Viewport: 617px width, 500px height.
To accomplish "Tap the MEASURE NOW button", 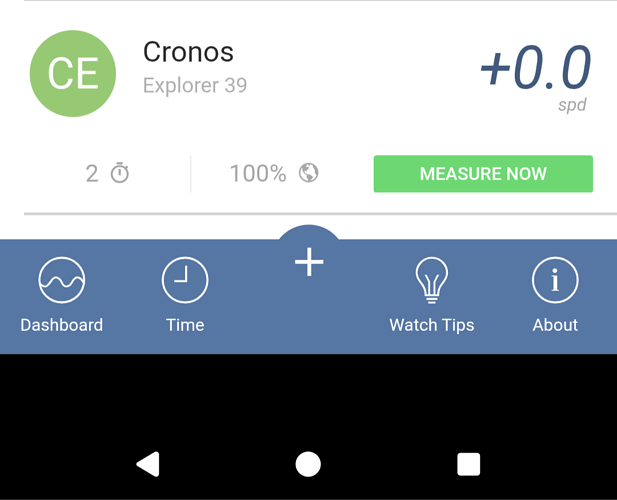I will click(x=483, y=174).
